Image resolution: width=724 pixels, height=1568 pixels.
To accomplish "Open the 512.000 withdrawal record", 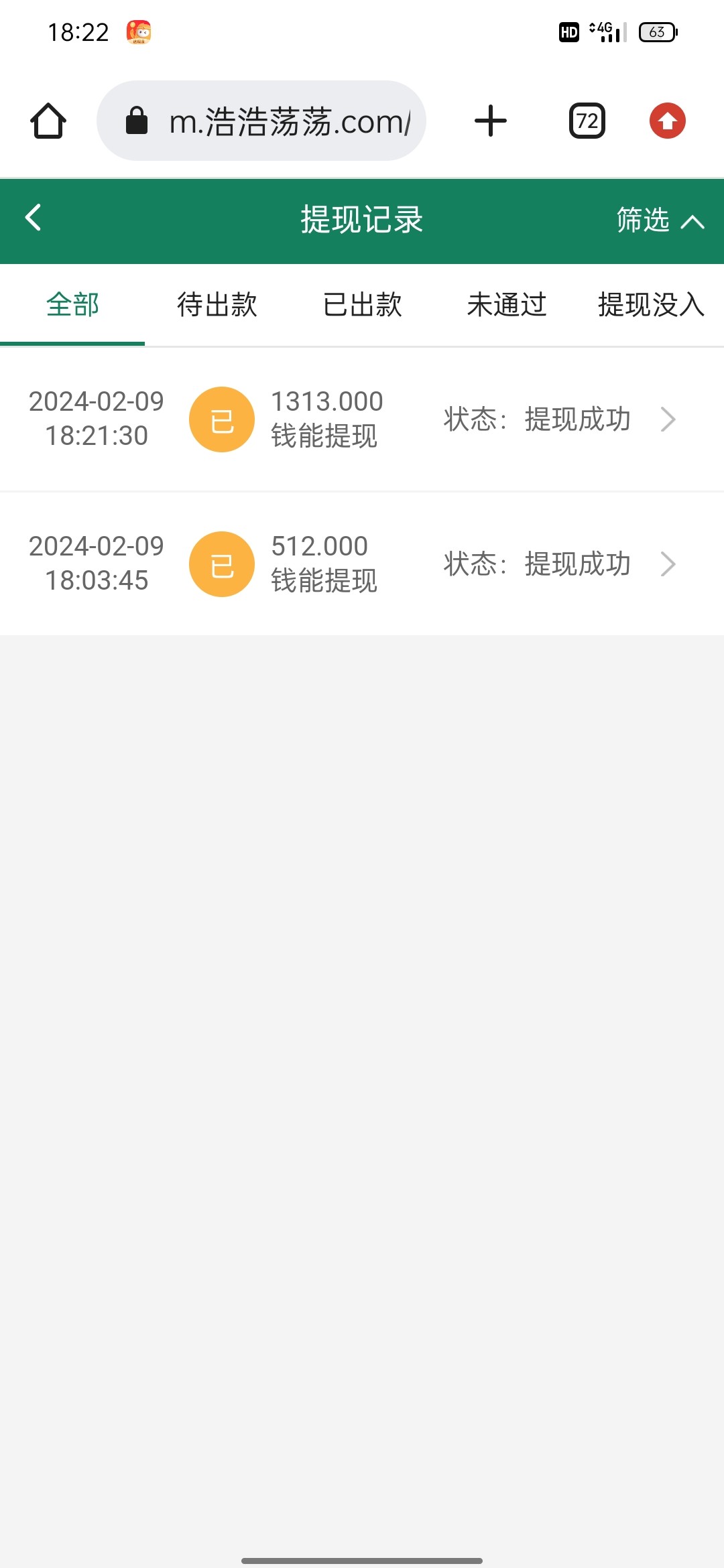I will point(362,564).
